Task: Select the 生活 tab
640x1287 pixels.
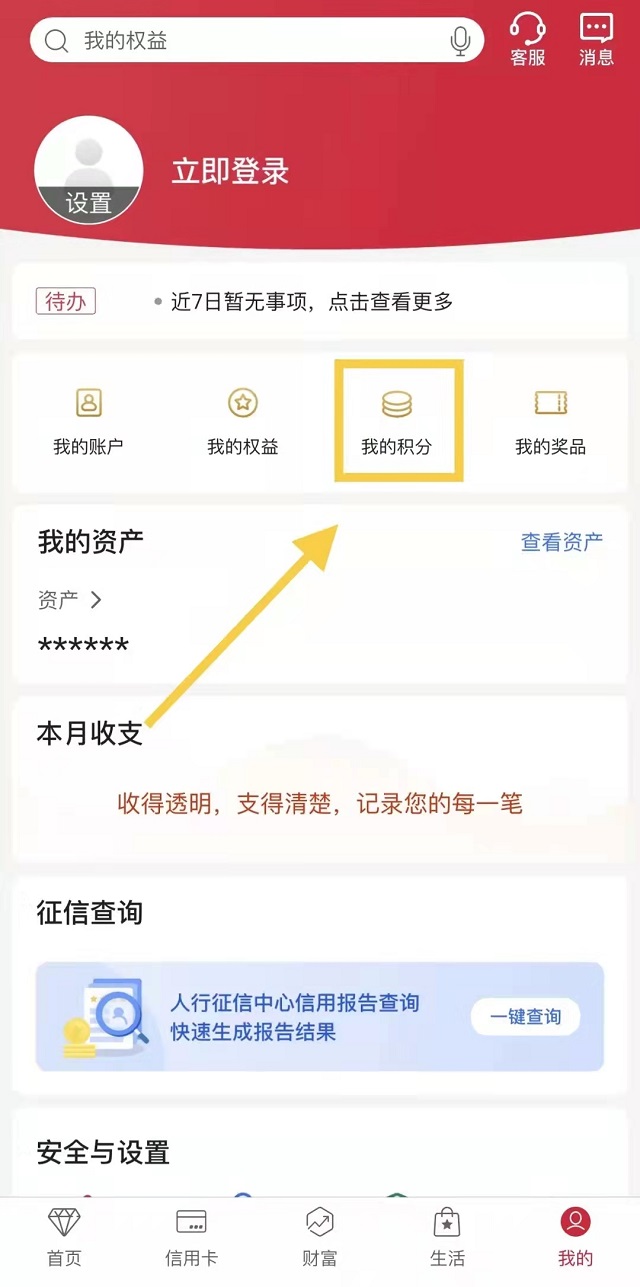Action: coord(447,1238)
